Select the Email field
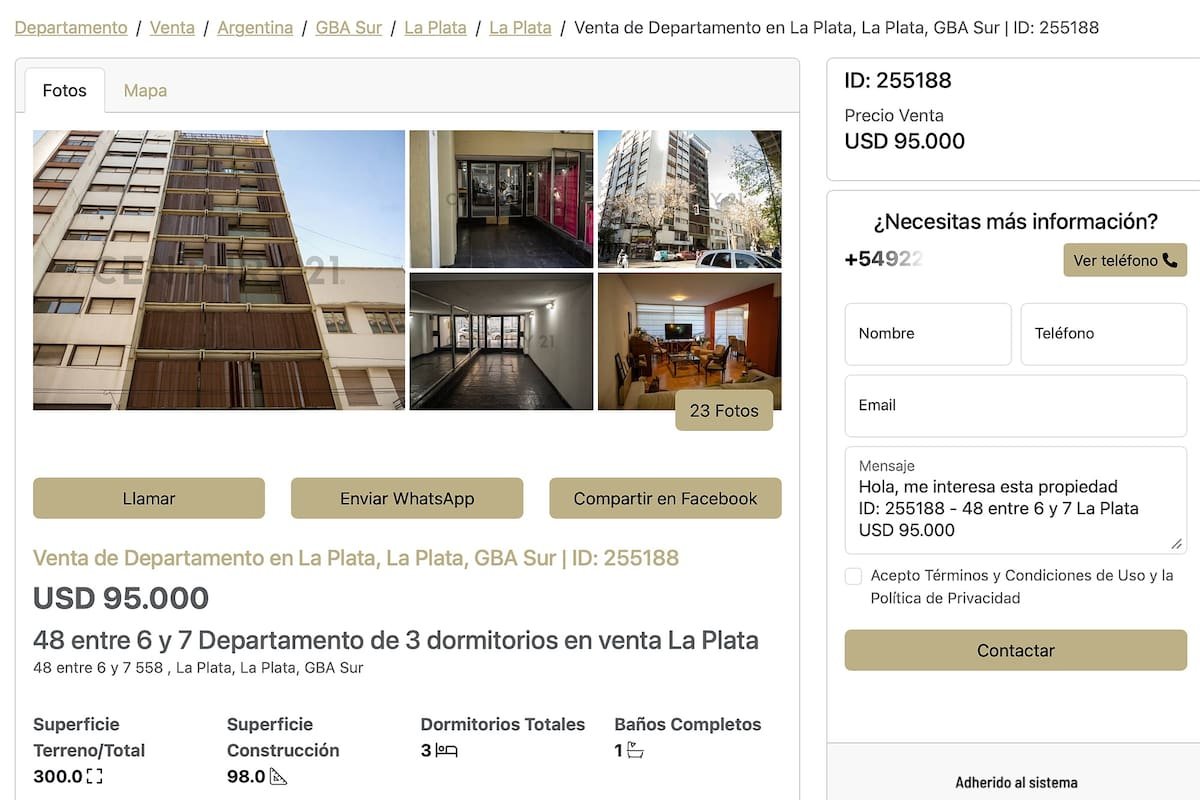 [x=1015, y=406]
